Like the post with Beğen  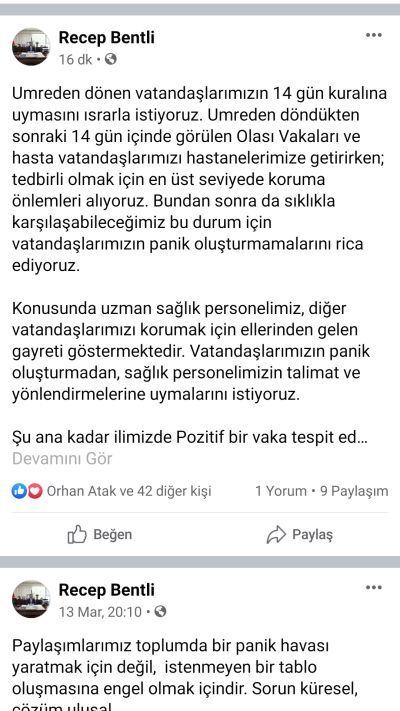pyautogui.click(x=99, y=535)
